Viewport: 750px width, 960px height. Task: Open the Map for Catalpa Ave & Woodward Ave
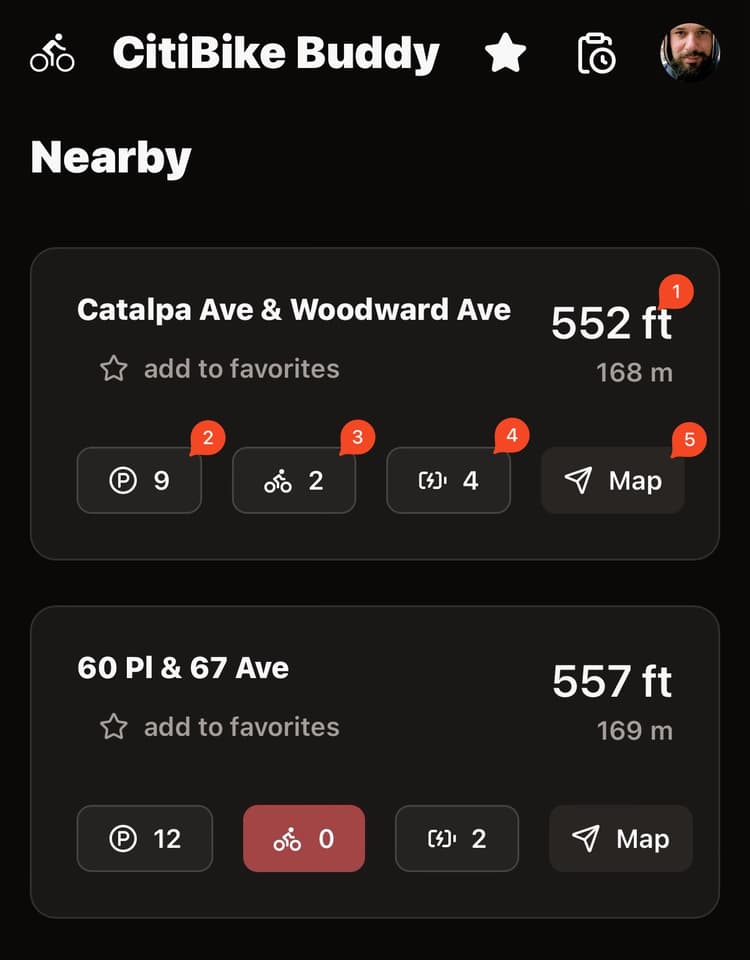coord(613,481)
